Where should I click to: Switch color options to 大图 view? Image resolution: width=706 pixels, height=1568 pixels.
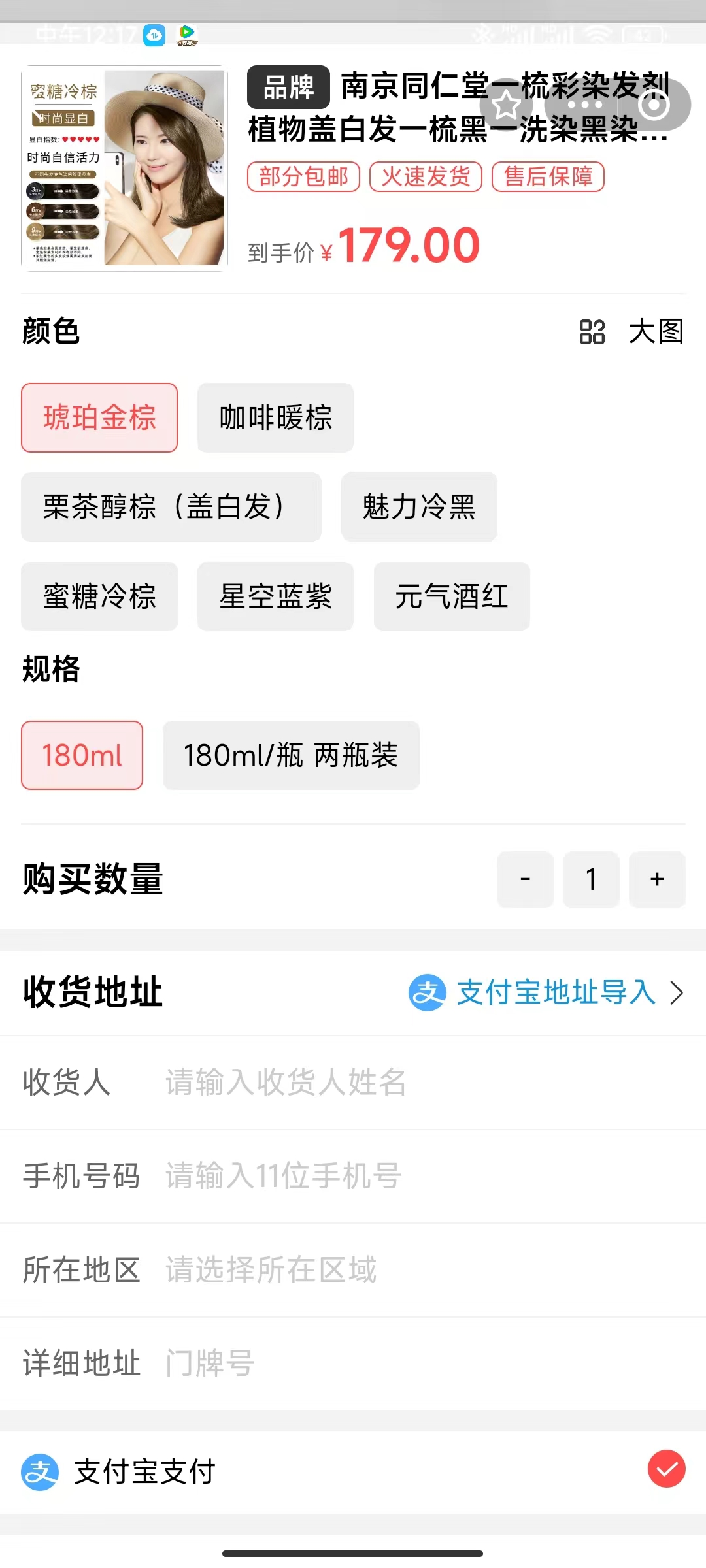[x=631, y=331]
